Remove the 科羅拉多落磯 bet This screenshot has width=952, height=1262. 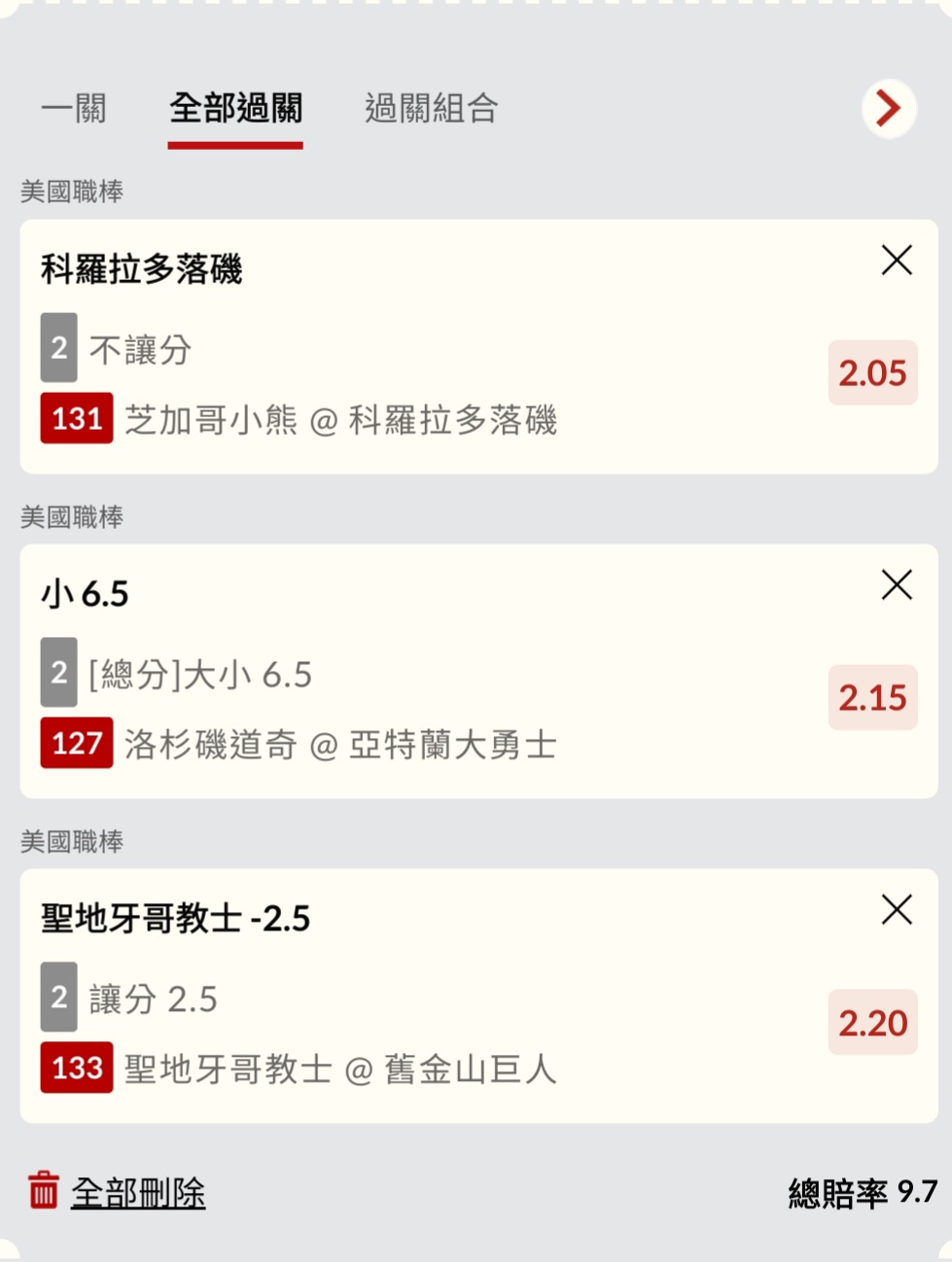(x=896, y=261)
